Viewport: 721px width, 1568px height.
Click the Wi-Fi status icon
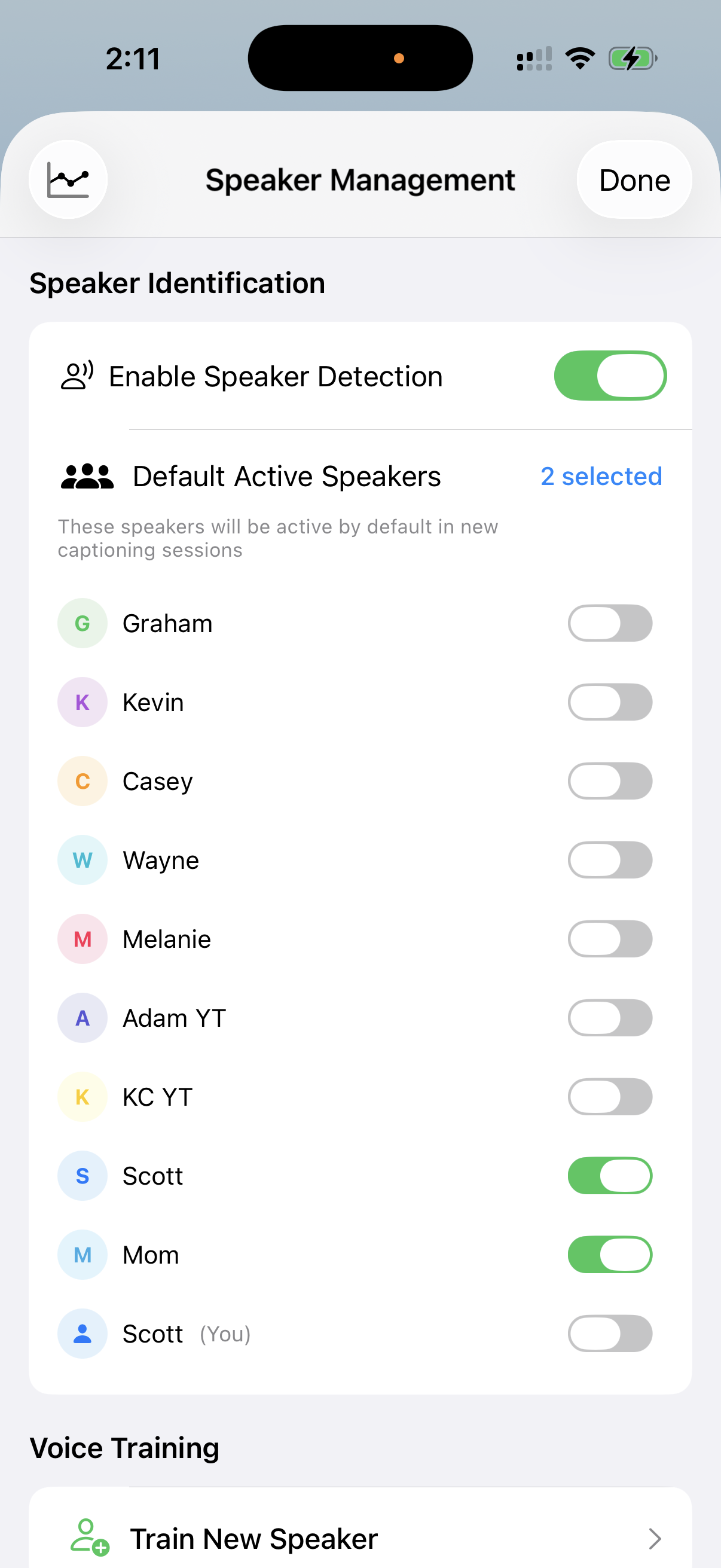(x=580, y=58)
